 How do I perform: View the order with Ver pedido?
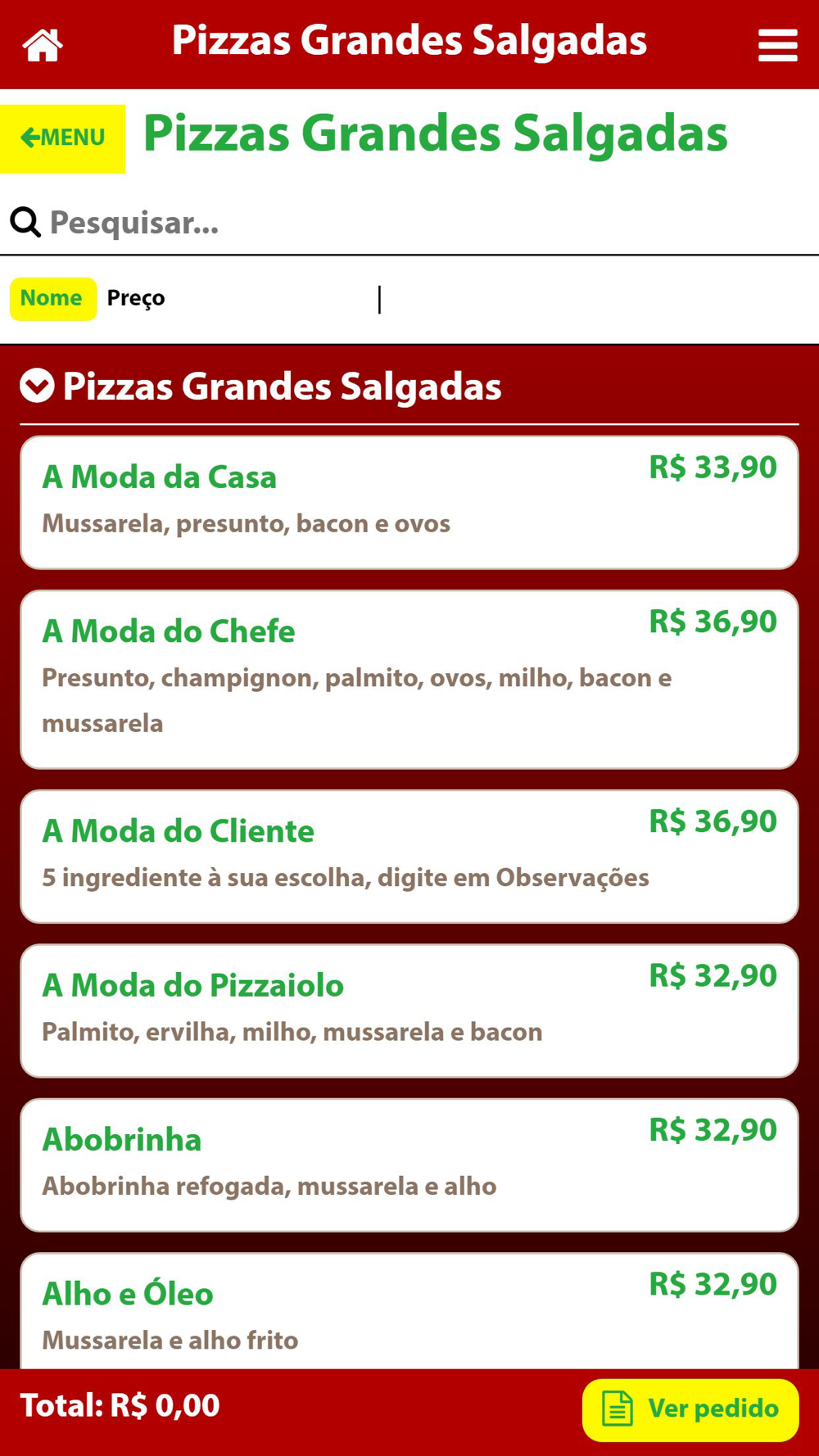(690, 1409)
